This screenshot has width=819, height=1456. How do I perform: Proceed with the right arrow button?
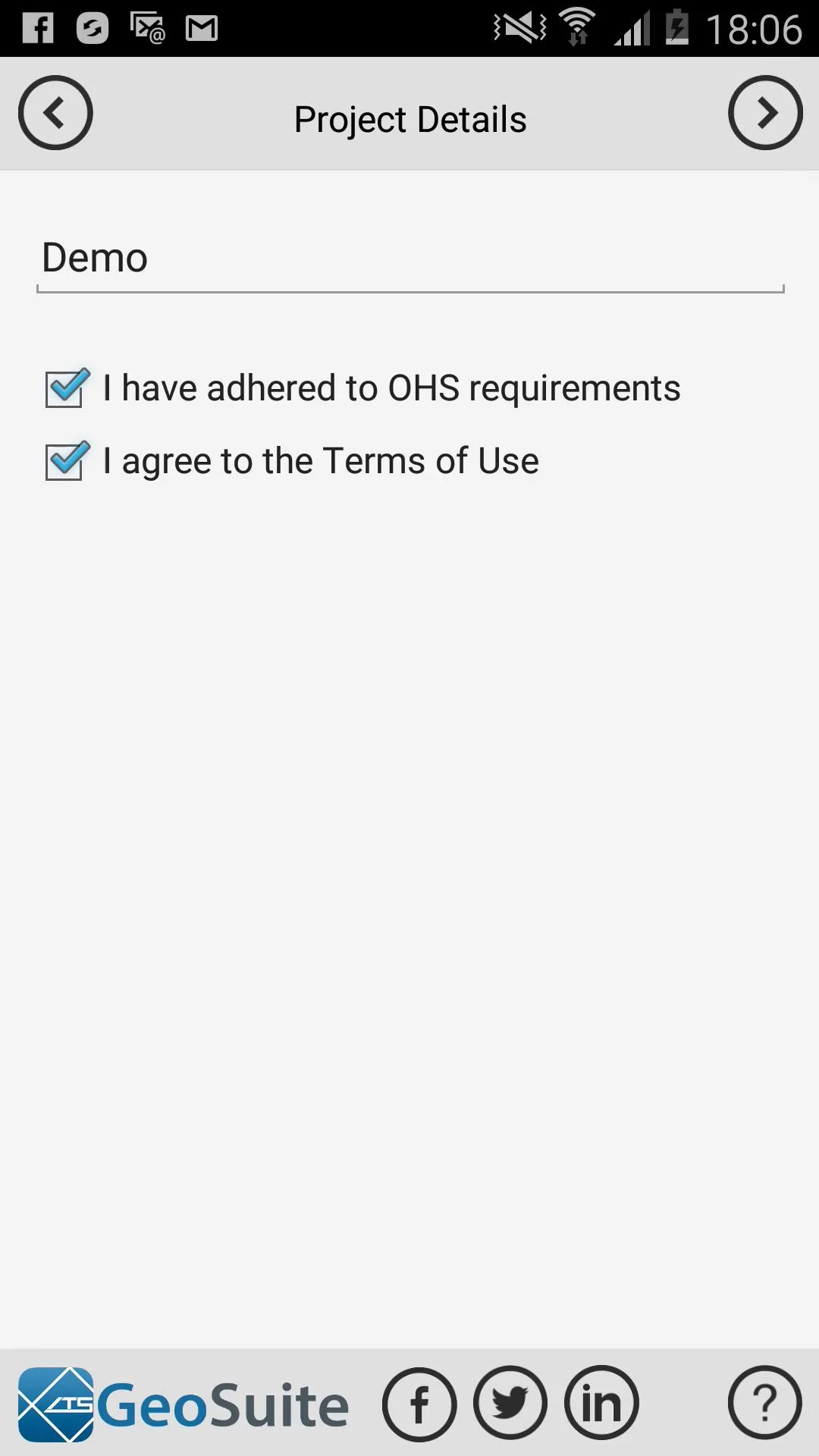pos(765,113)
